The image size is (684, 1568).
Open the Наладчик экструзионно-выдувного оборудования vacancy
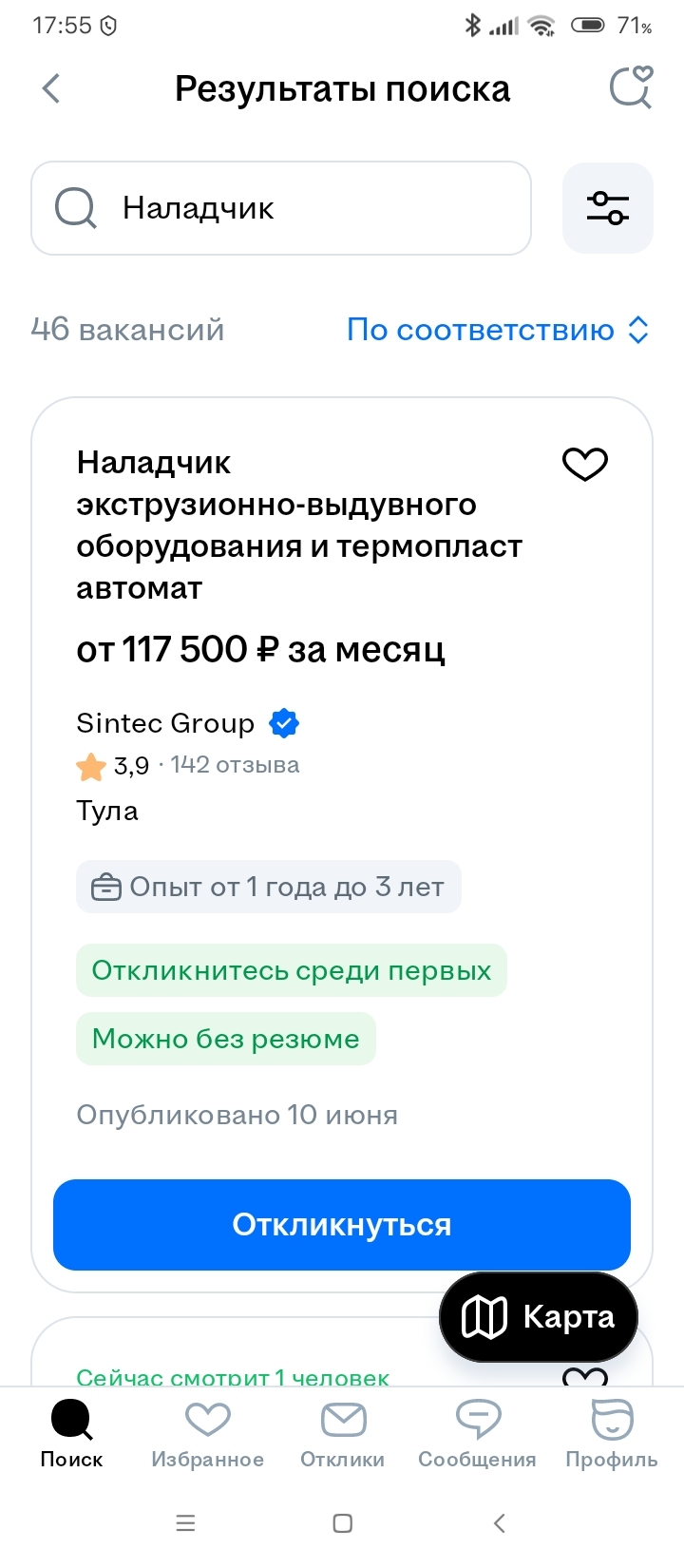[x=299, y=525]
